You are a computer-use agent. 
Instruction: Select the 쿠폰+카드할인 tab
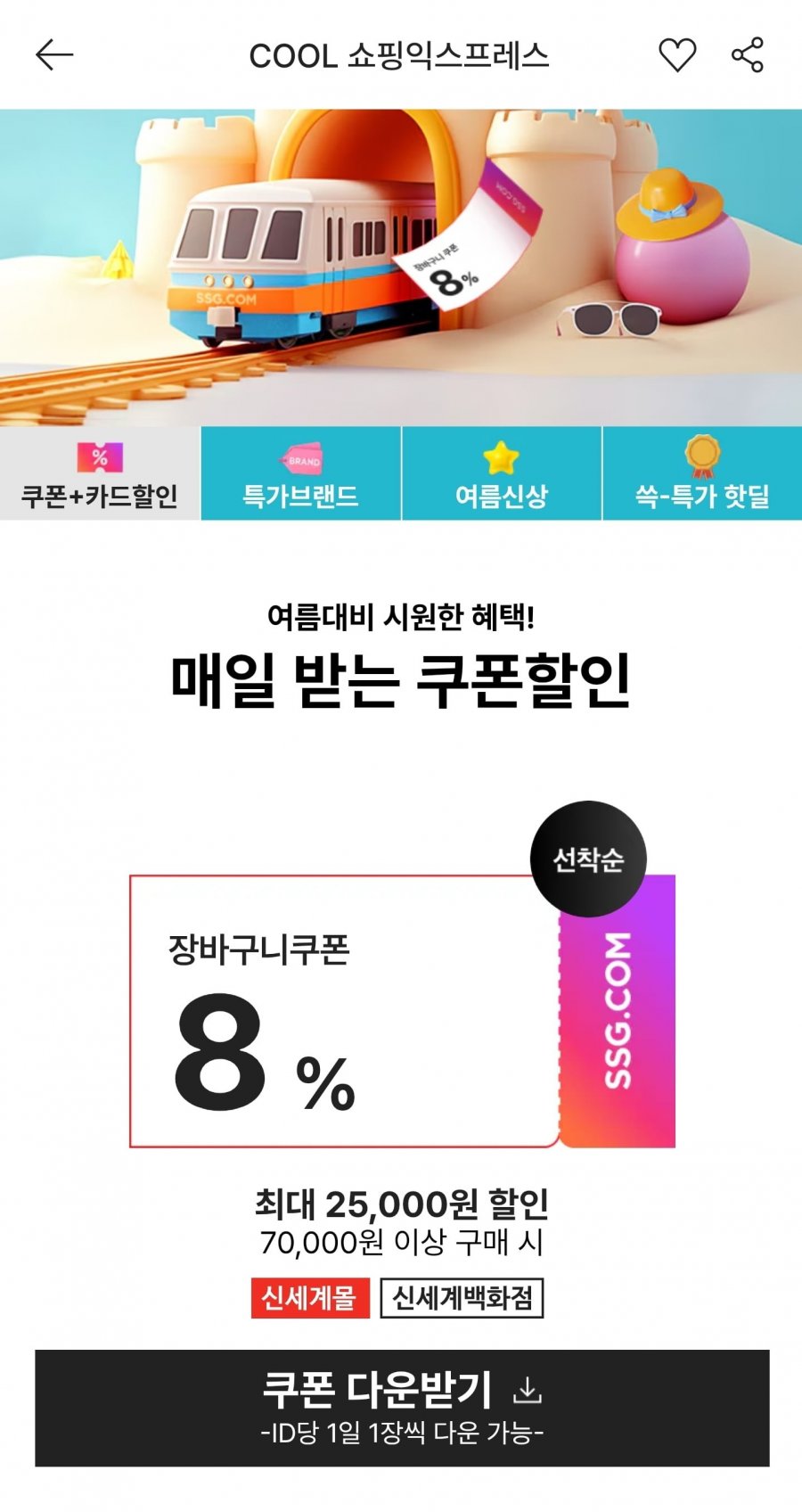coord(100,474)
